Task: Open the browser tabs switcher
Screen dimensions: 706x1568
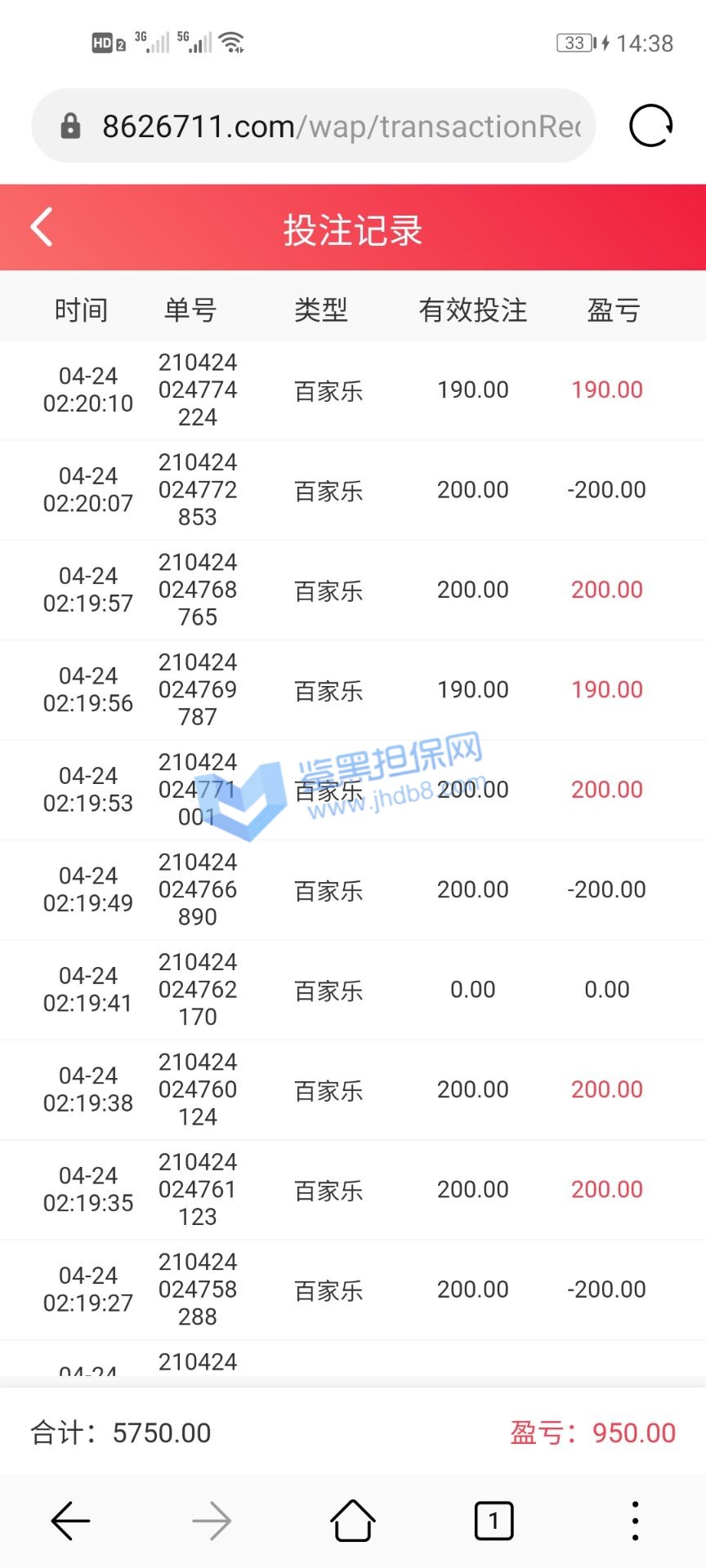Action: 494,1521
